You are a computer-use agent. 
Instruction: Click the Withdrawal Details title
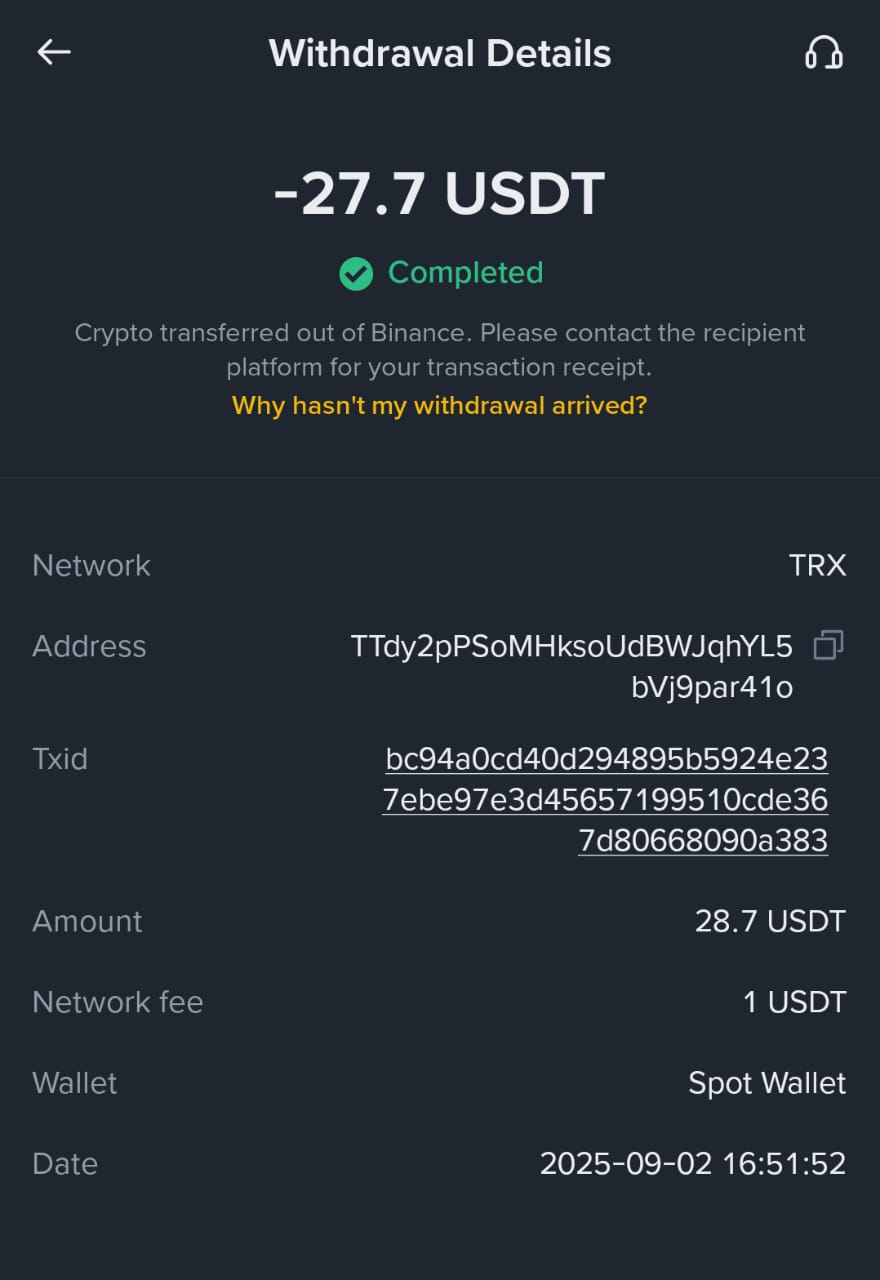440,53
